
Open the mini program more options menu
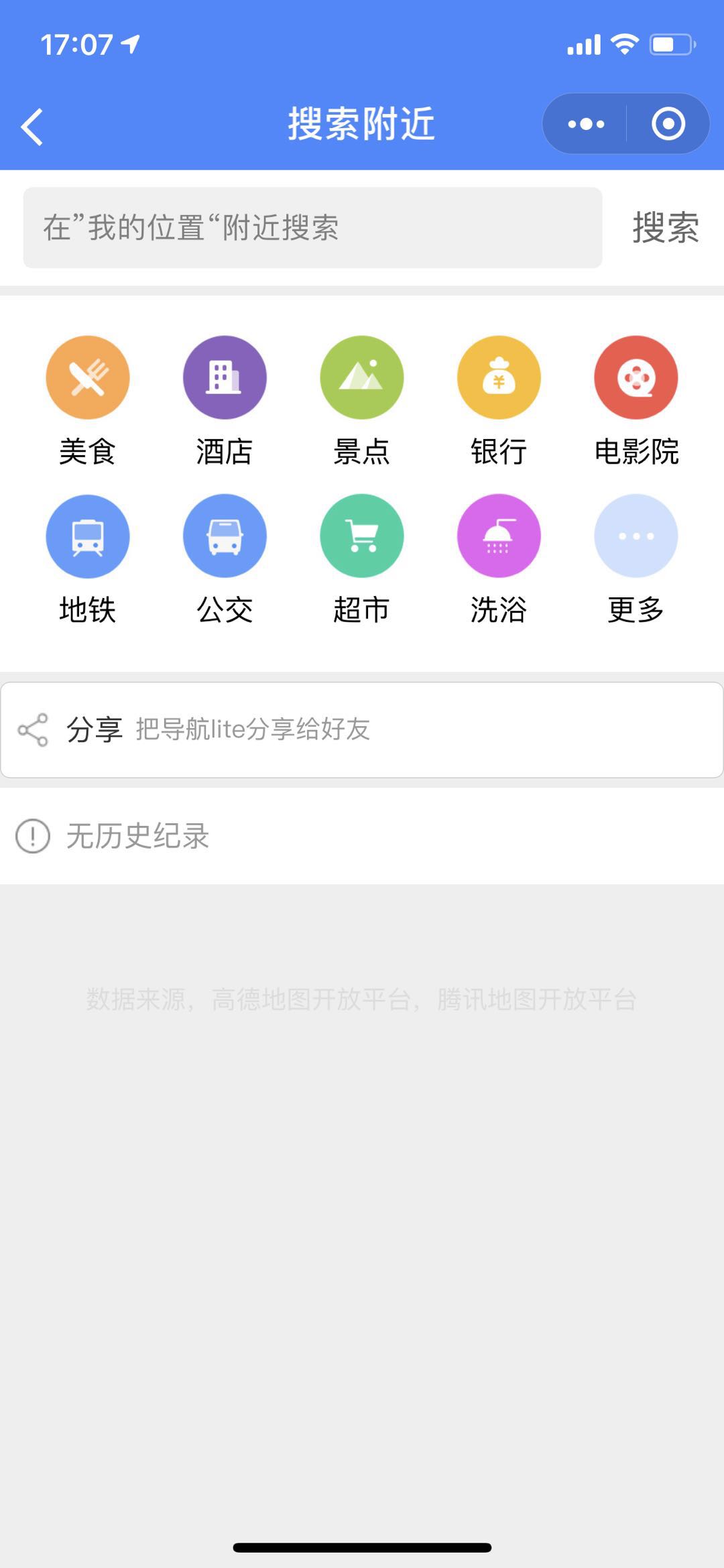tap(586, 124)
